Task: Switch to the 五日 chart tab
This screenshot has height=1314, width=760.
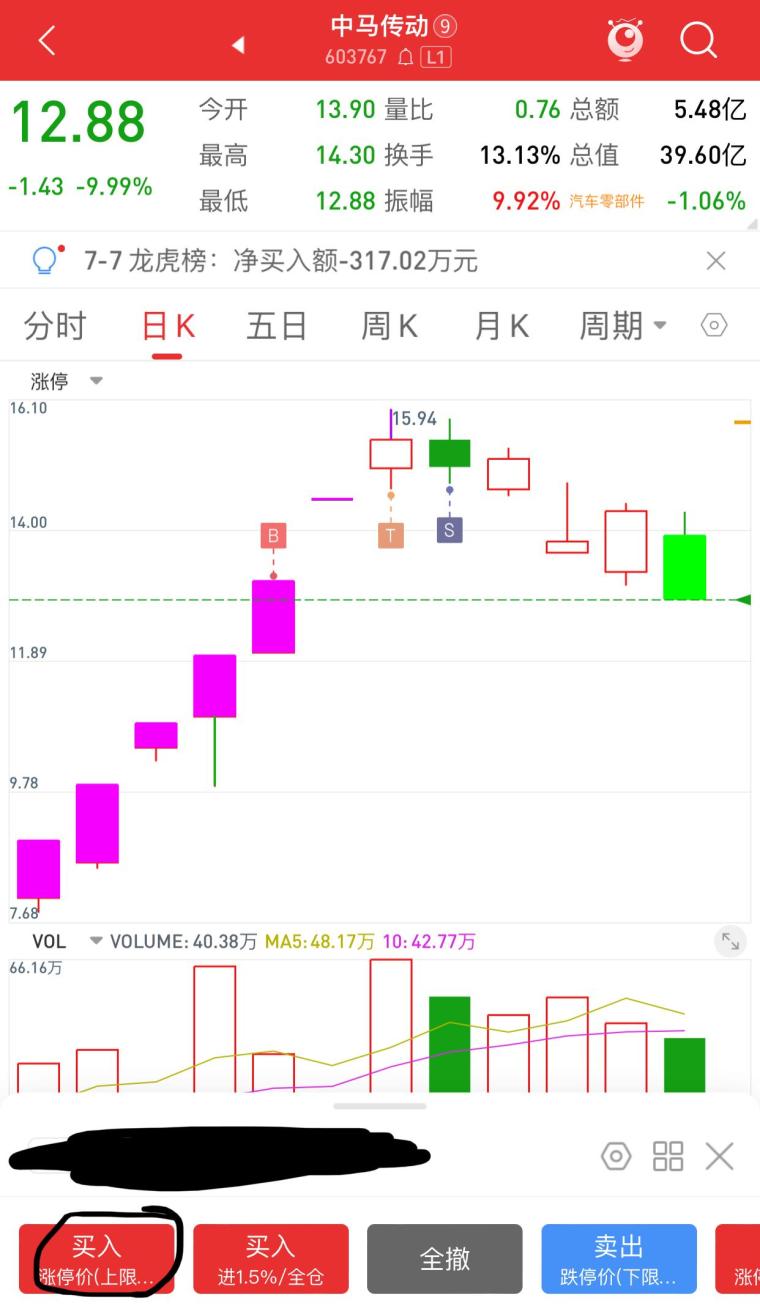Action: coord(276,326)
